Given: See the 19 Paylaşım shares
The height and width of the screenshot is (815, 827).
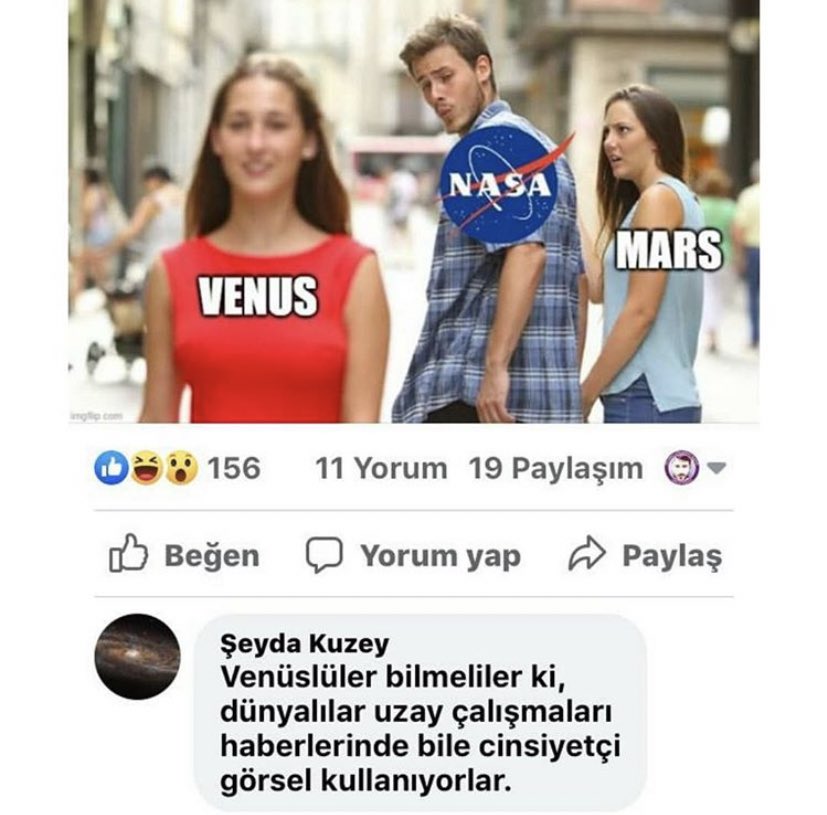Looking at the screenshot, I should [556, 468].
